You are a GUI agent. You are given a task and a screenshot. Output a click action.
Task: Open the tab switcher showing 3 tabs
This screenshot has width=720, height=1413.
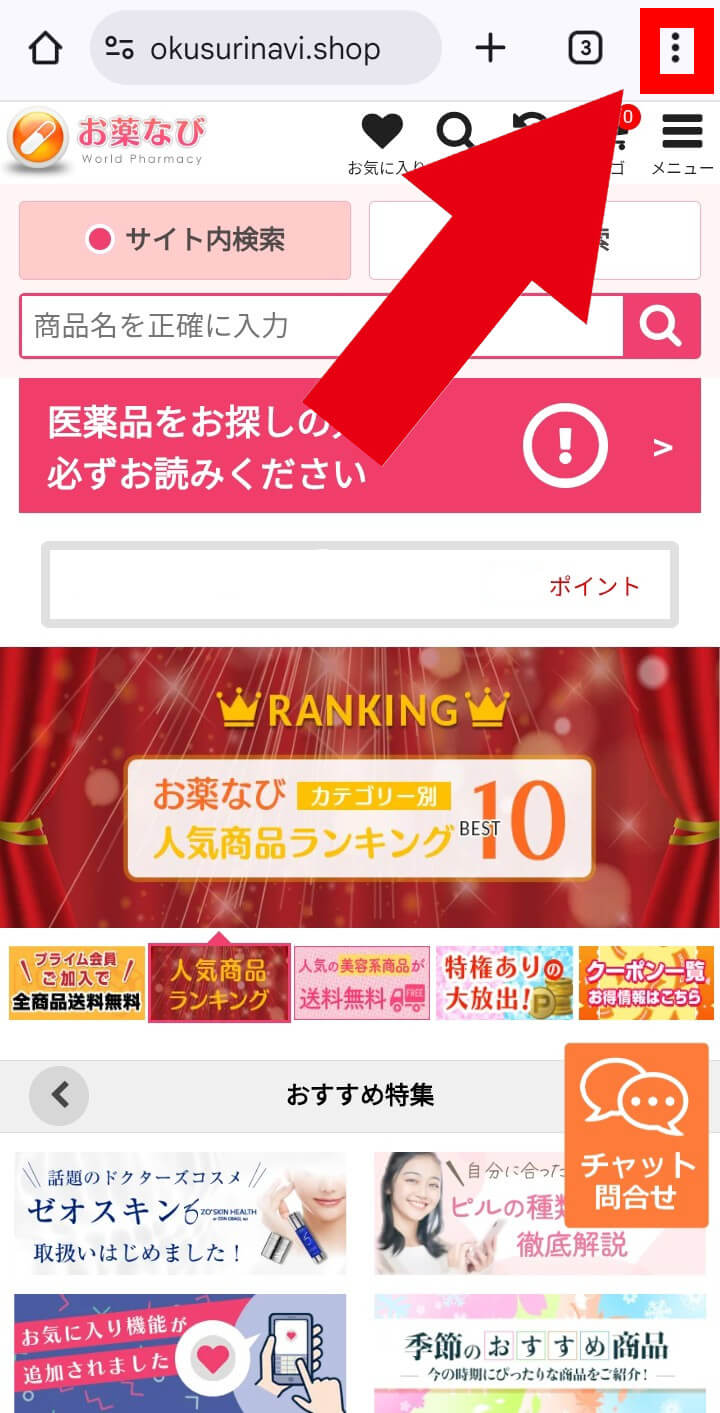coord(585,48)
